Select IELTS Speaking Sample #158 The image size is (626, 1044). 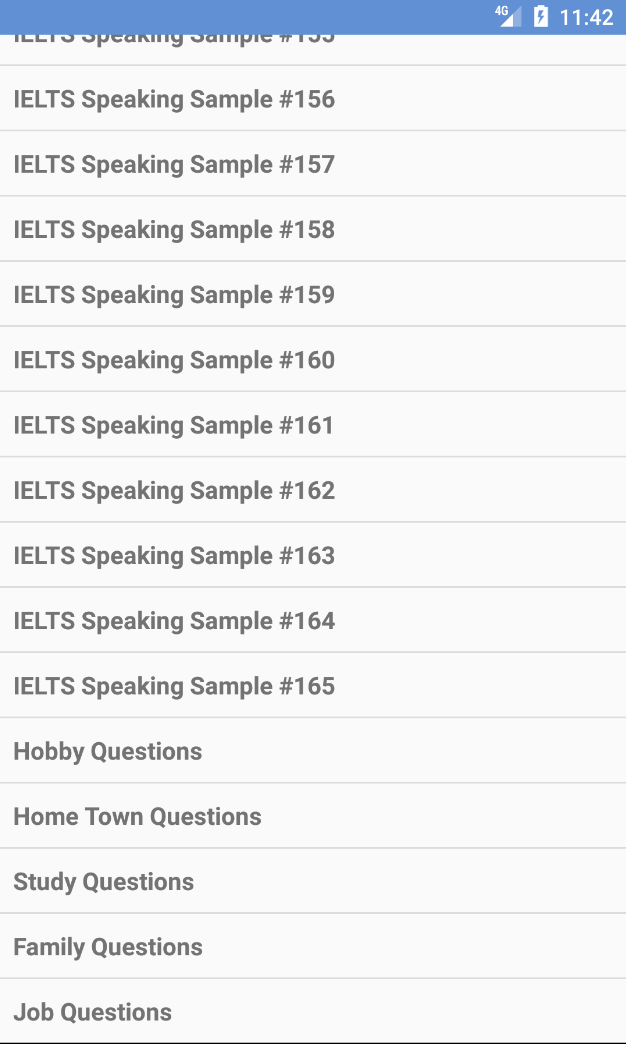(x=313, y=229)
